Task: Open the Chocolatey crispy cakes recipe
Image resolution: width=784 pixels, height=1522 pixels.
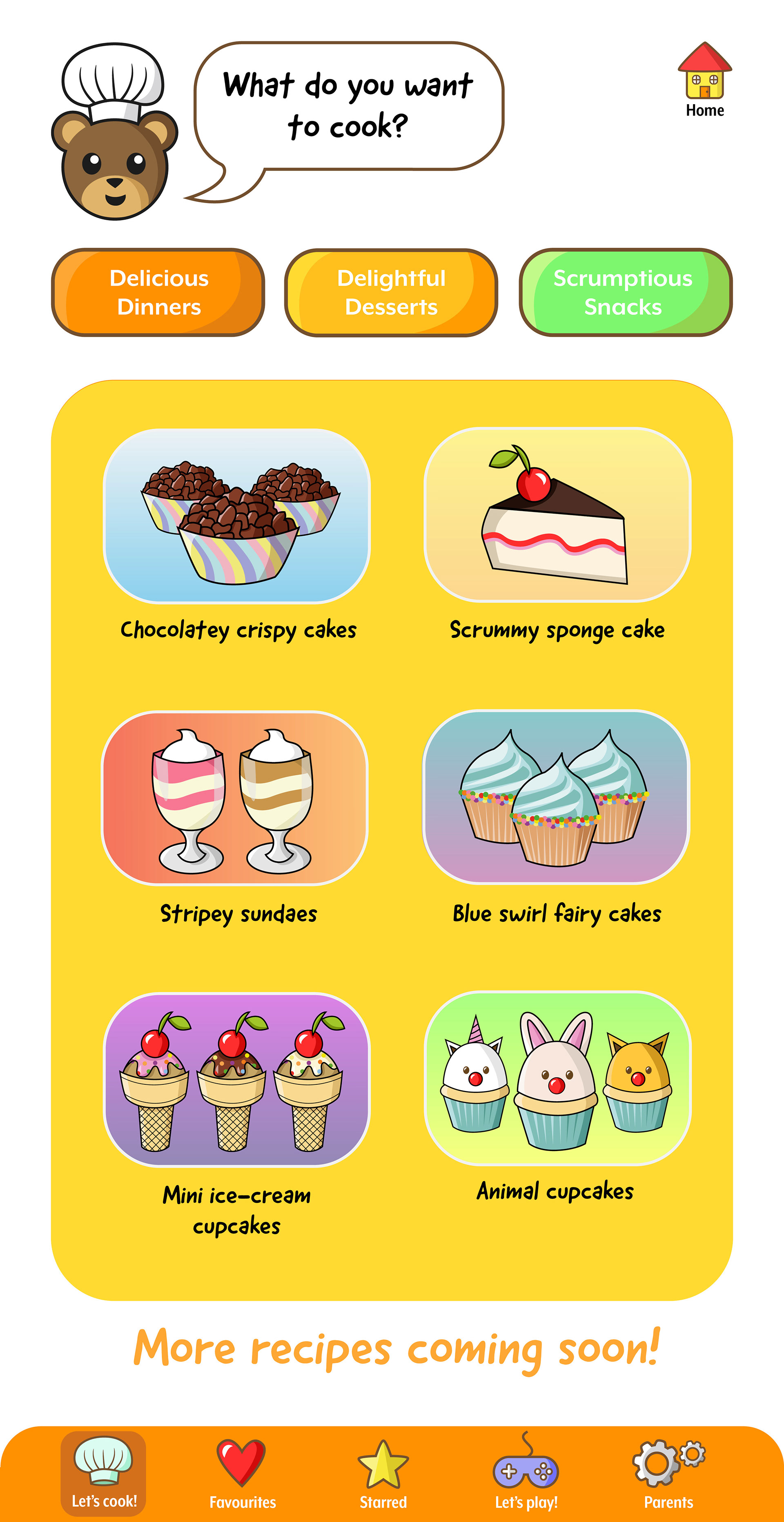Action: coord(237,516)
